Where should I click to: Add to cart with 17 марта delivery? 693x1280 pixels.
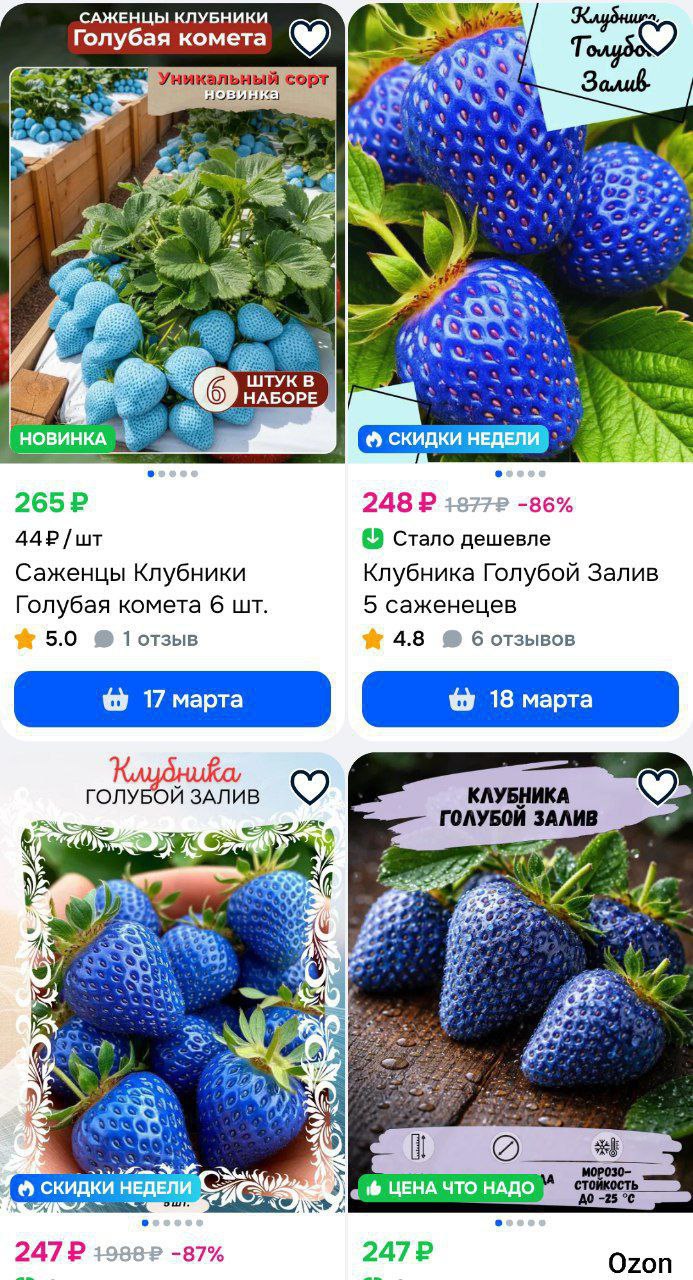pos(172,699)
